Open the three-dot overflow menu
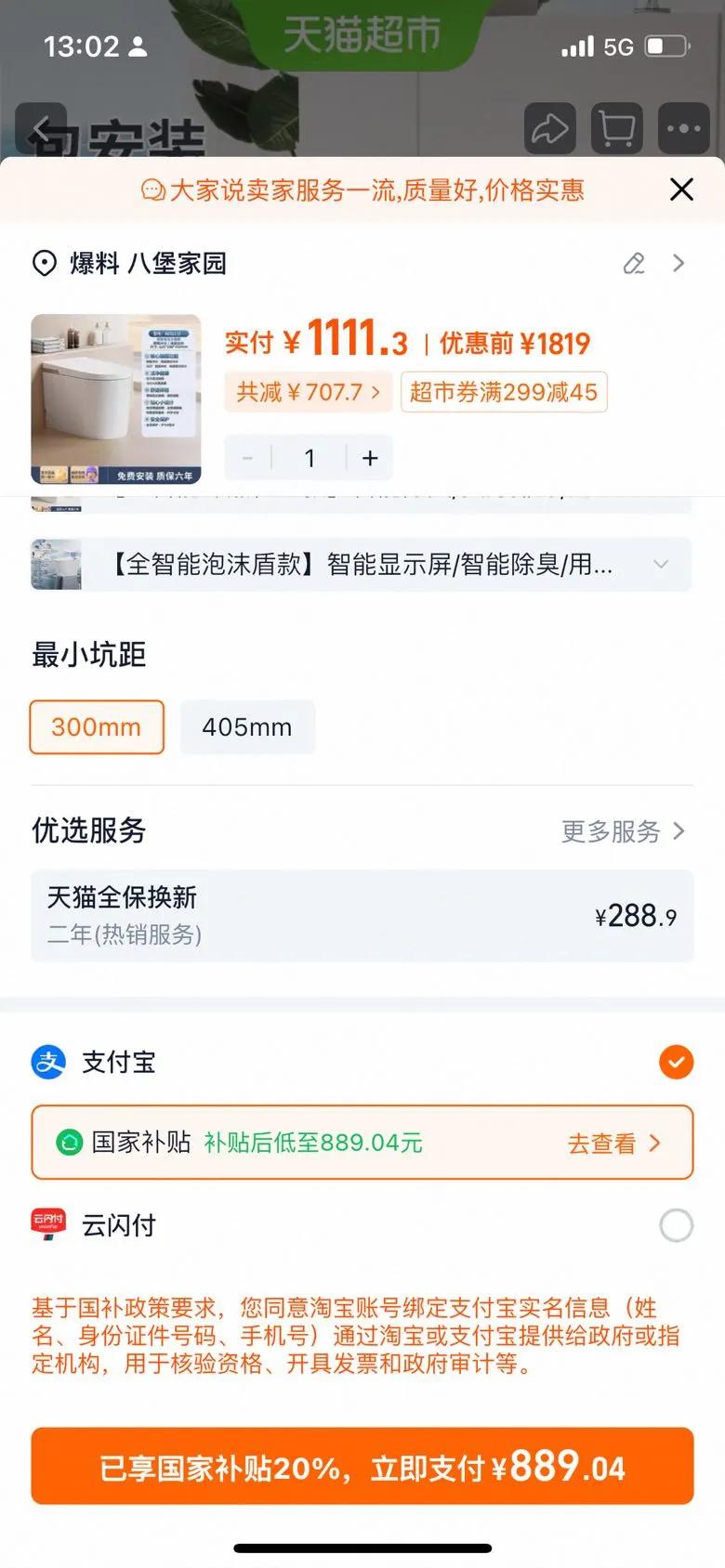 684,129
